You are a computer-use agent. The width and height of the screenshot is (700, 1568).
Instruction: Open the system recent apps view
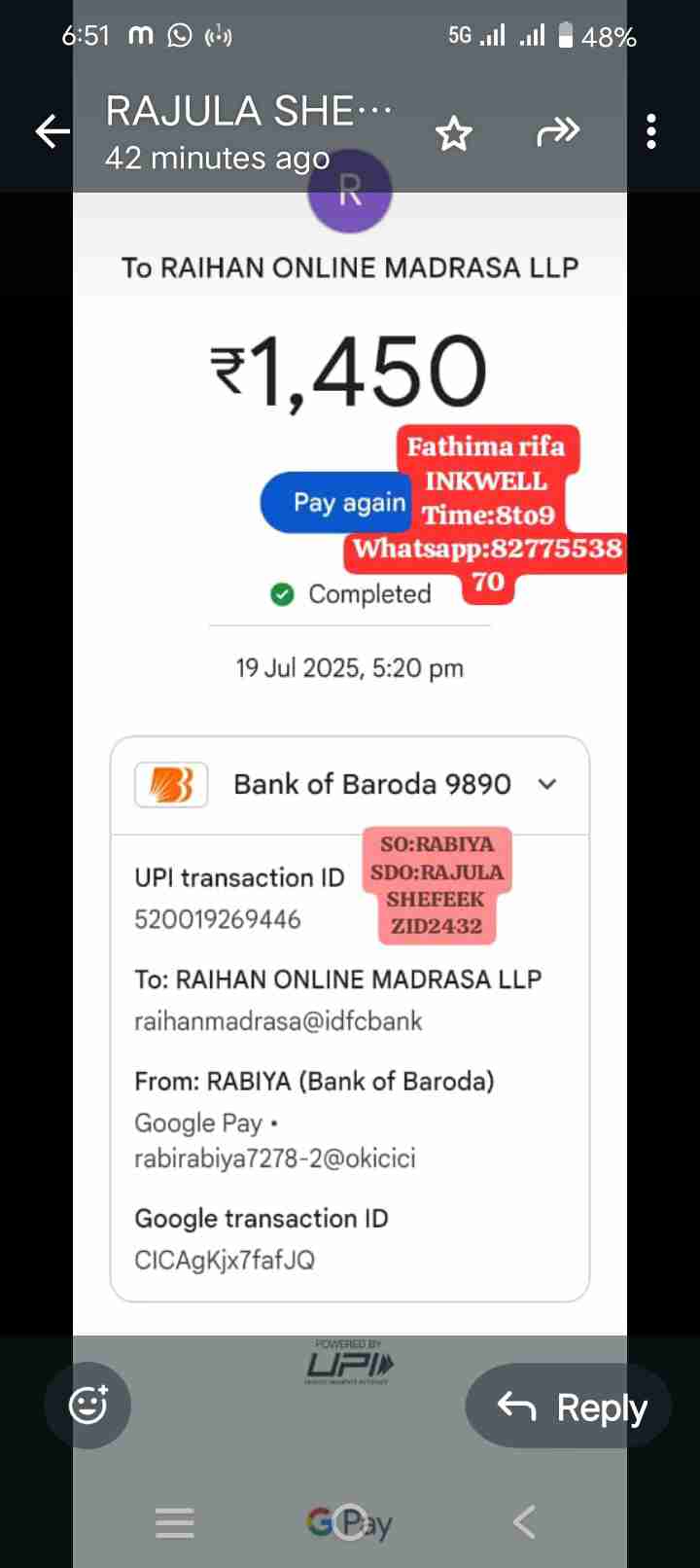pyautogui.click(x=175, y=1522)
